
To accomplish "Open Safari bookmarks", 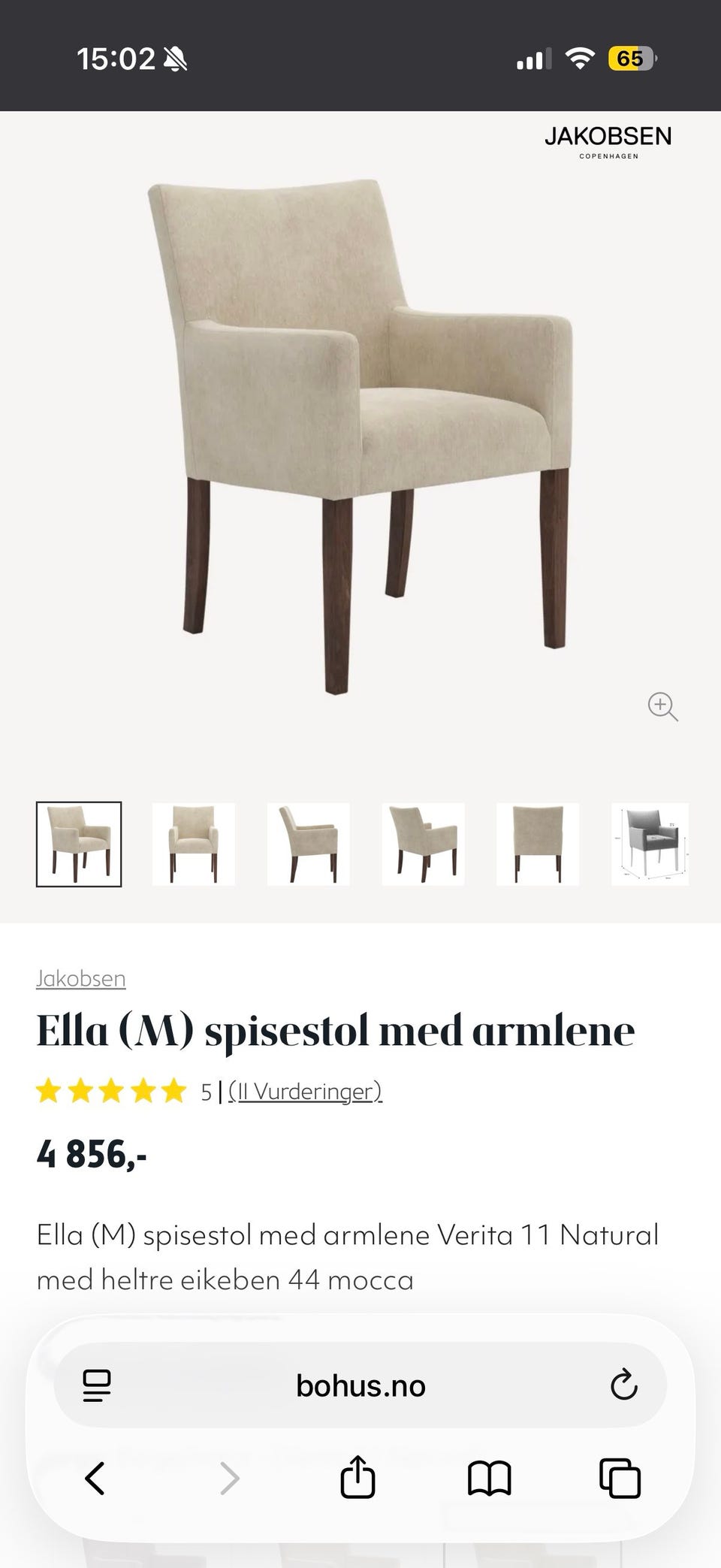I will click(490, 1479).
